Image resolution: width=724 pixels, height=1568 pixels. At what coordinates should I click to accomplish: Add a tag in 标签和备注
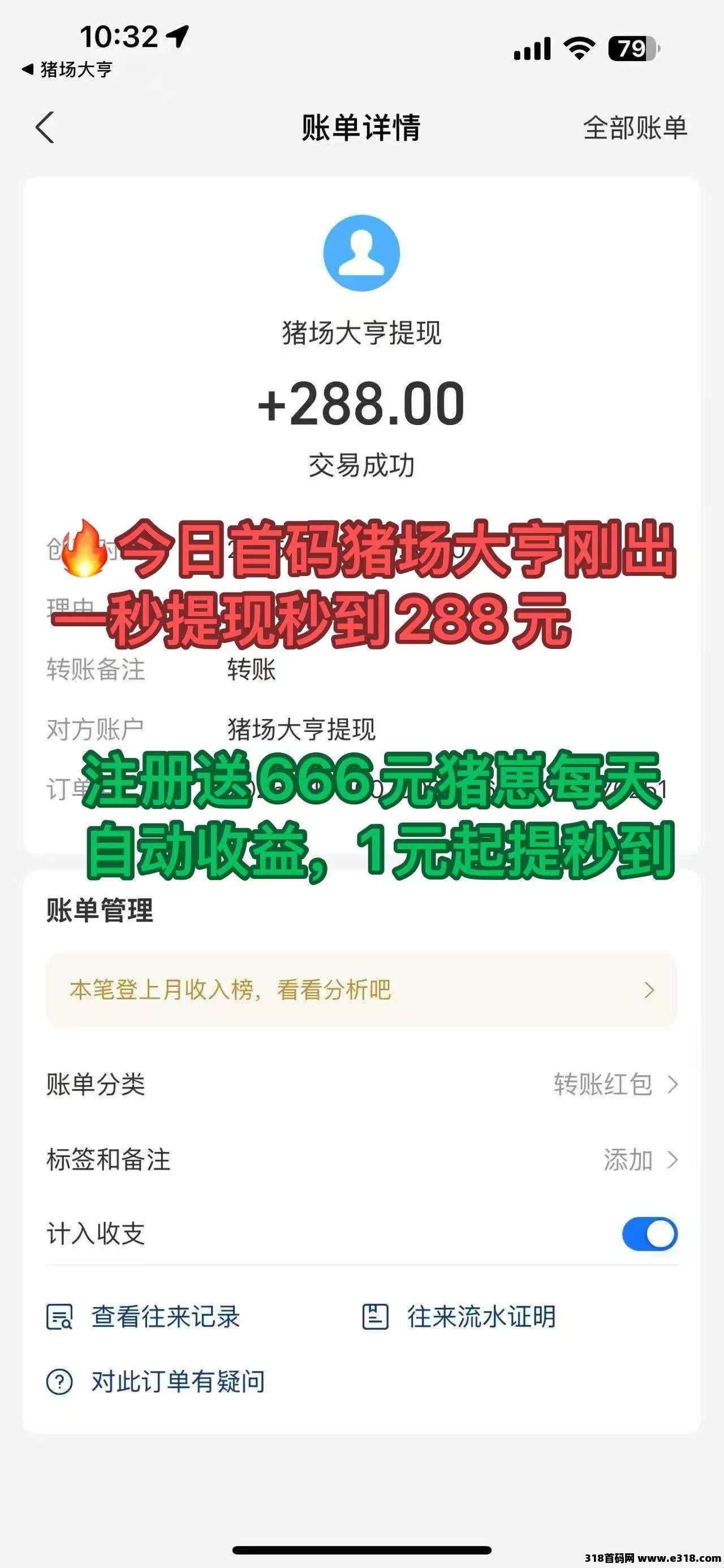639,1159
